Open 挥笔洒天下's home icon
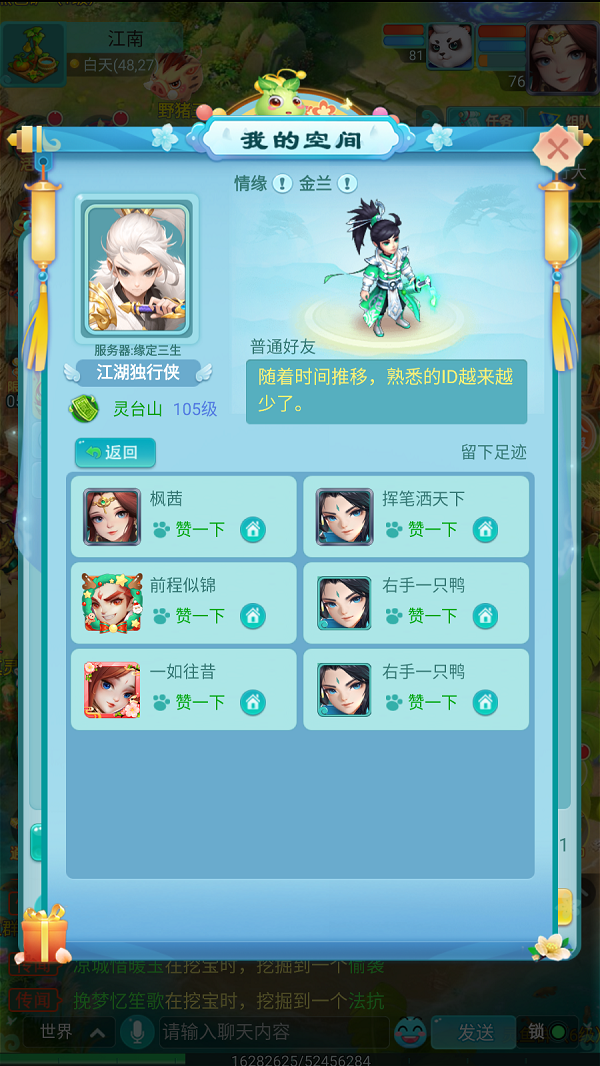 (485, 529)
